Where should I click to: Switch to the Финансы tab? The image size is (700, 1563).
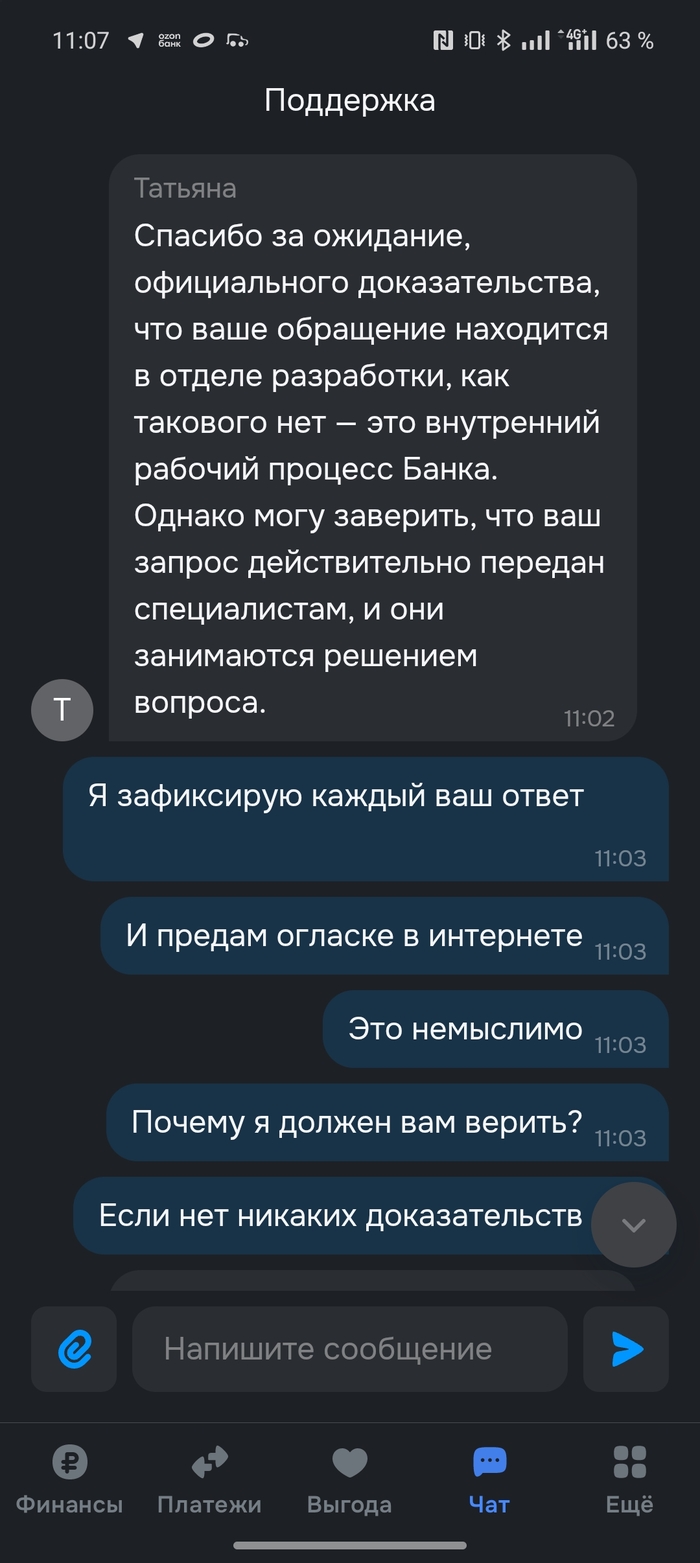pyautogui.click(x=69, y=1479)
